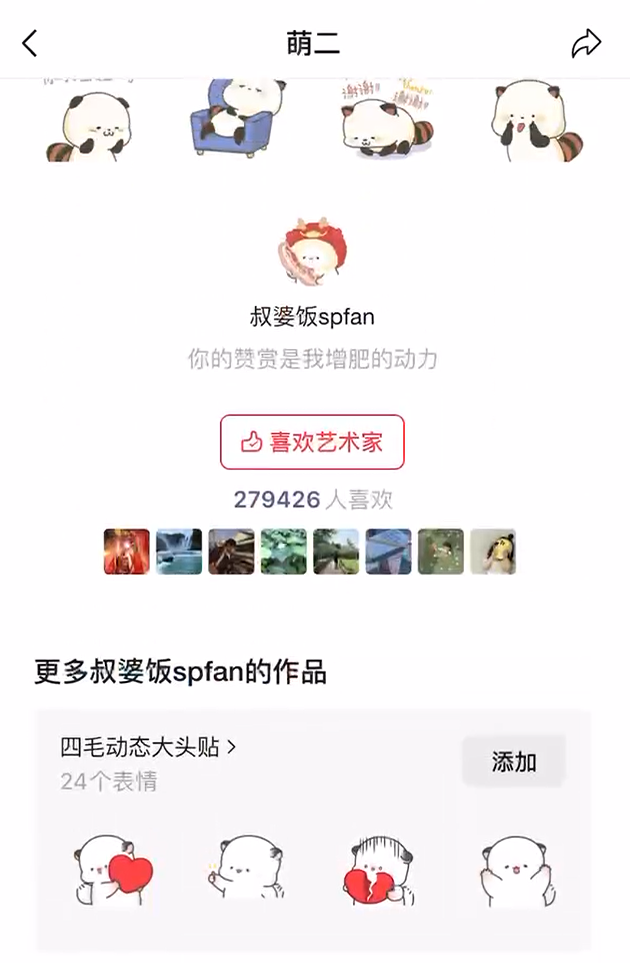This screenshot has height=963, width=630.
Task: Tap the 喜欢艺术家 button
Action: click(312, 442)
